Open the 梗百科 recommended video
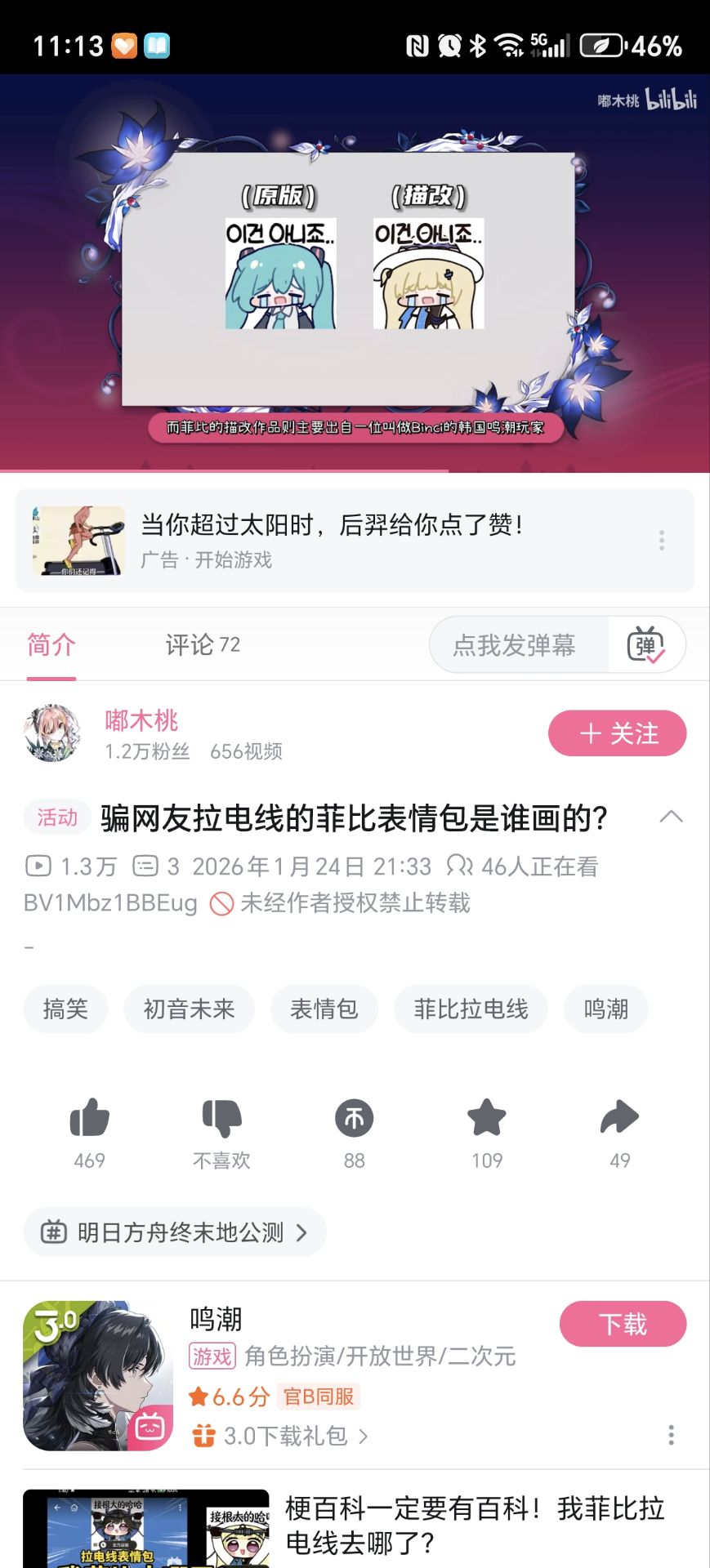 pos(474,1525)
